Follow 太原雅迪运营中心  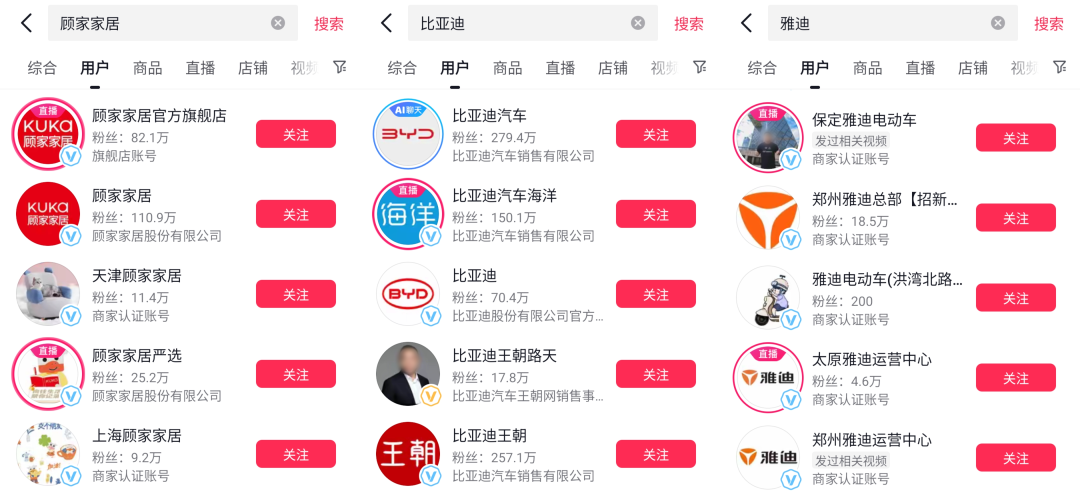point(1016,378)
